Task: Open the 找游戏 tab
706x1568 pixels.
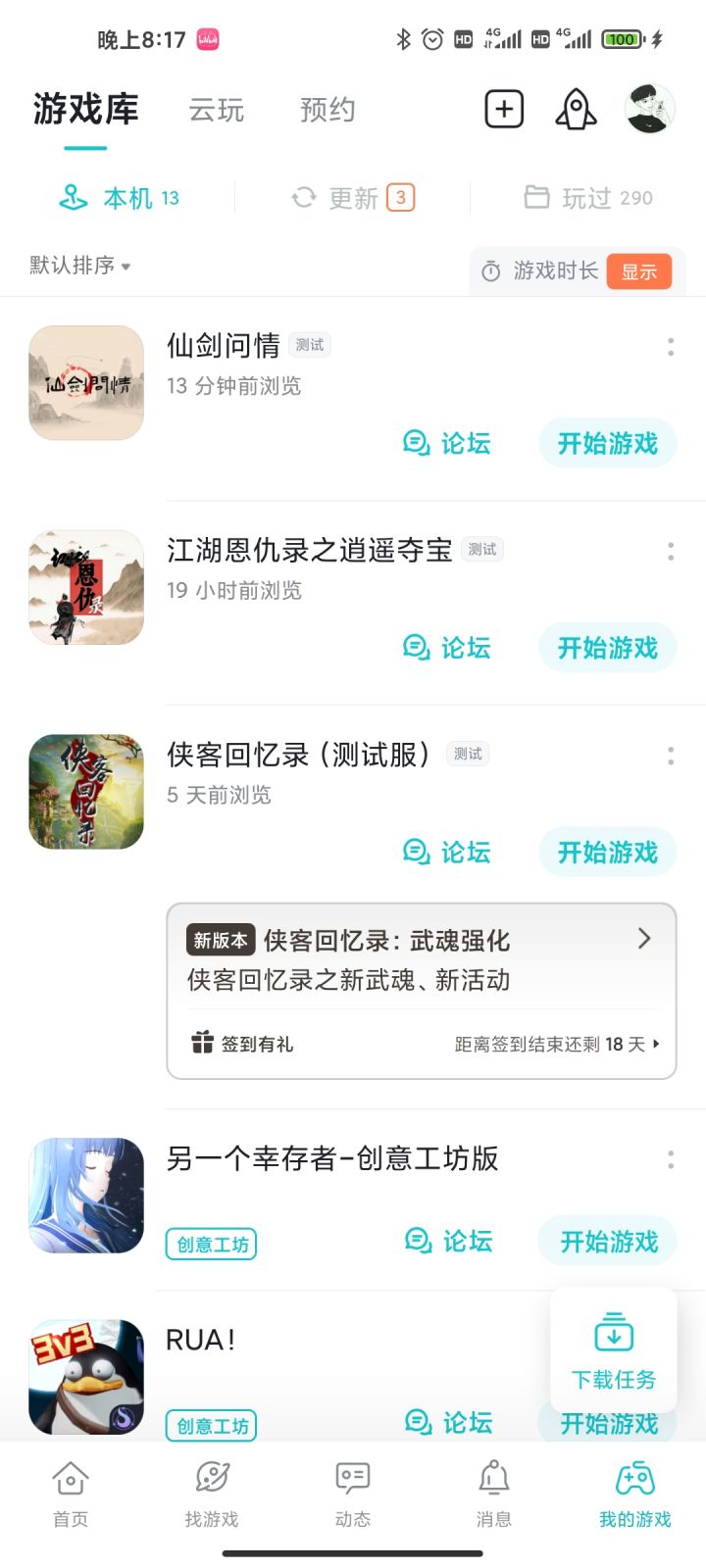Action: pos(212,1493)
